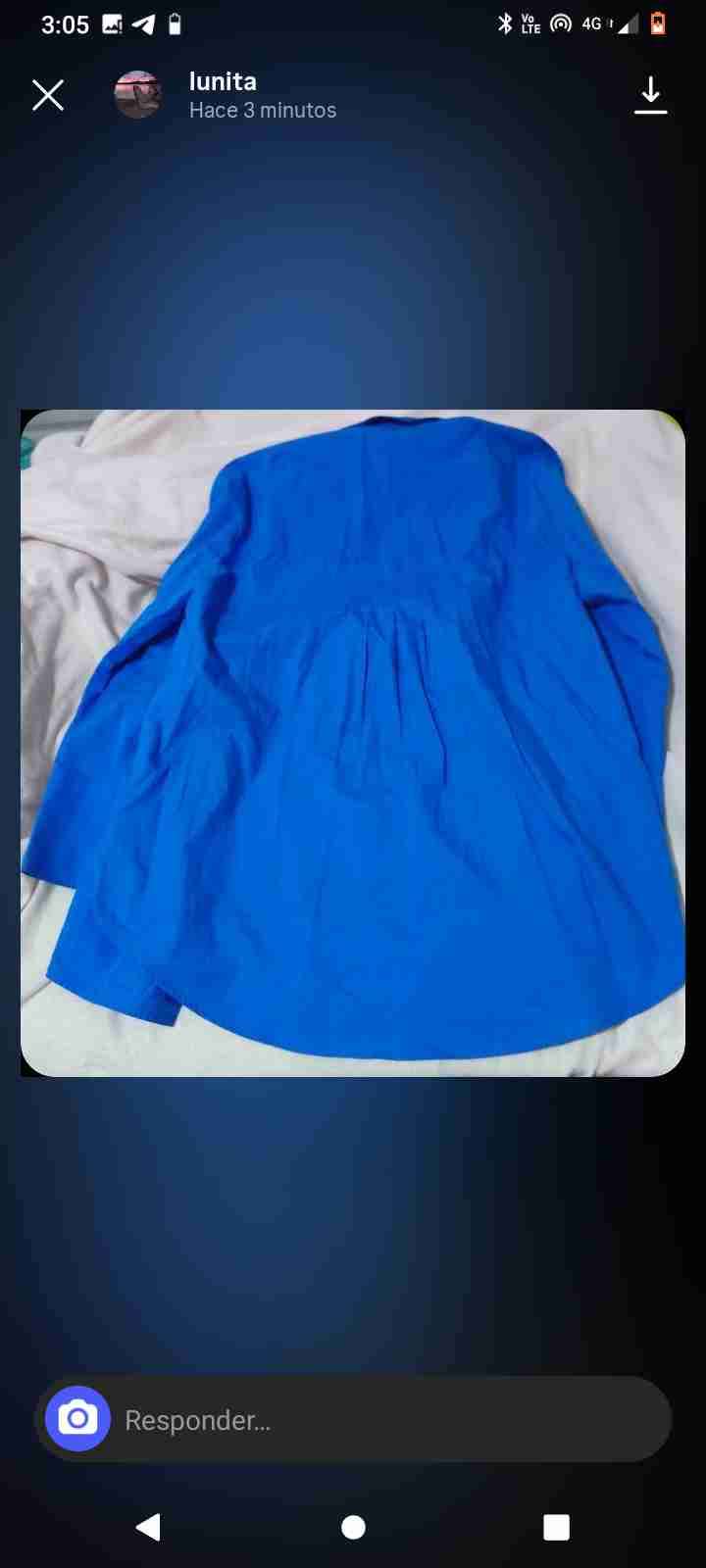Select the camera icon in the reply bar

coord(77,1417)
